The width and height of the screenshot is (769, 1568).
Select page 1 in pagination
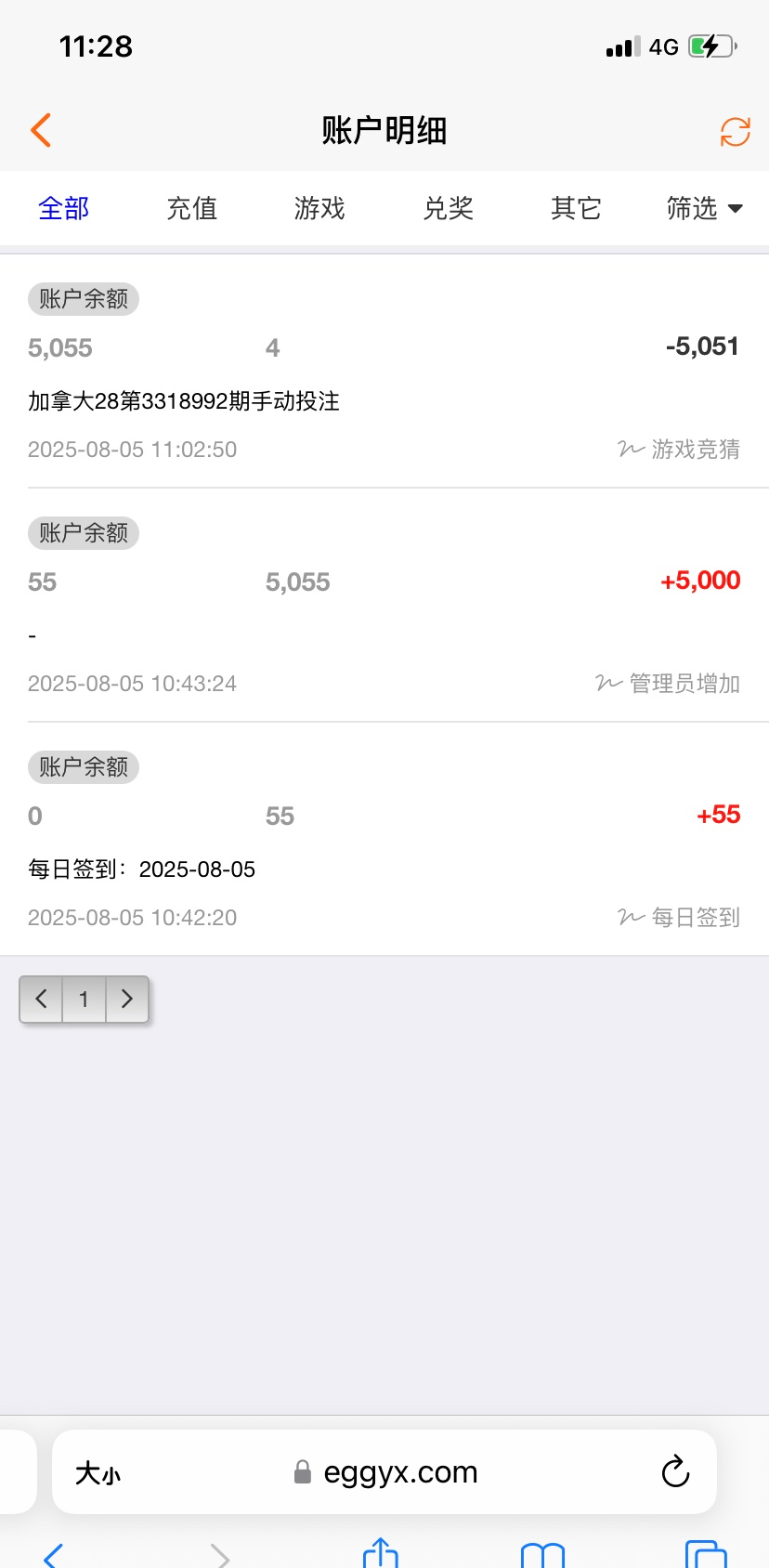pyautogui.click(x=84, y=1000)
